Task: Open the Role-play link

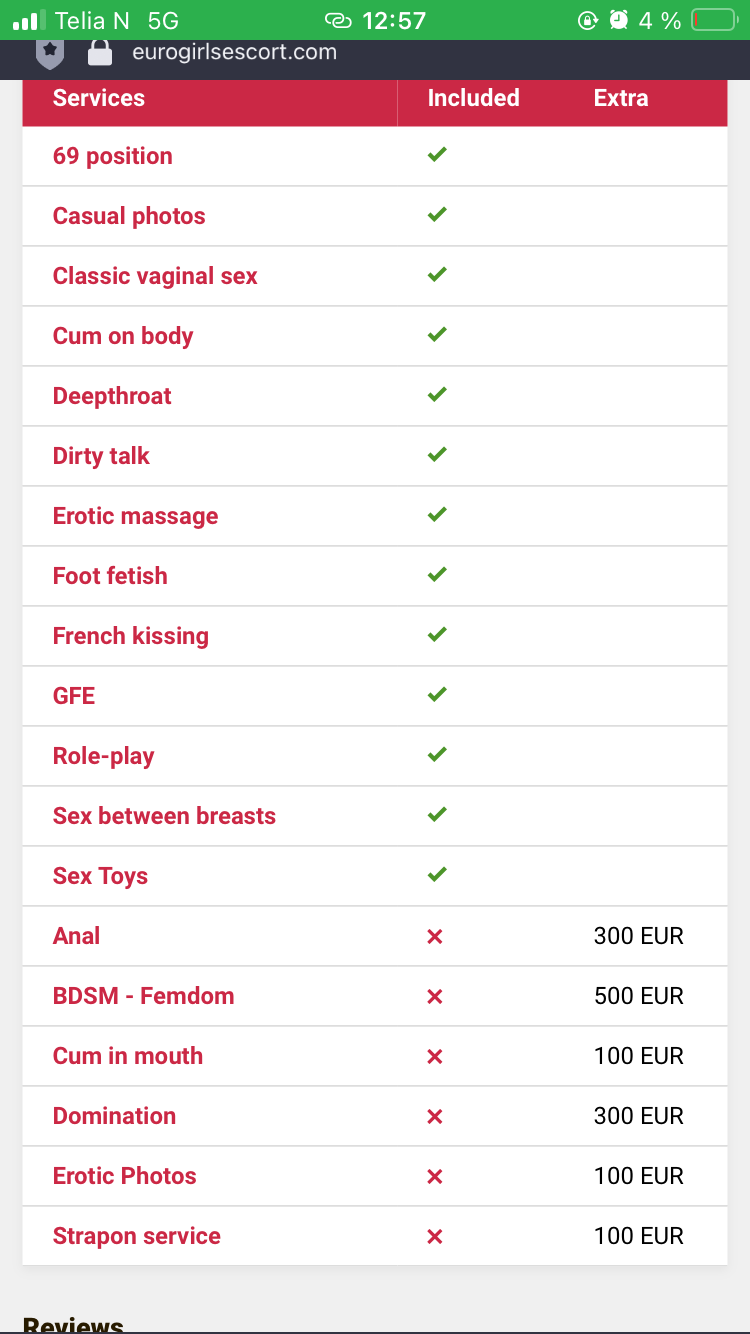Action: point(104,756)
